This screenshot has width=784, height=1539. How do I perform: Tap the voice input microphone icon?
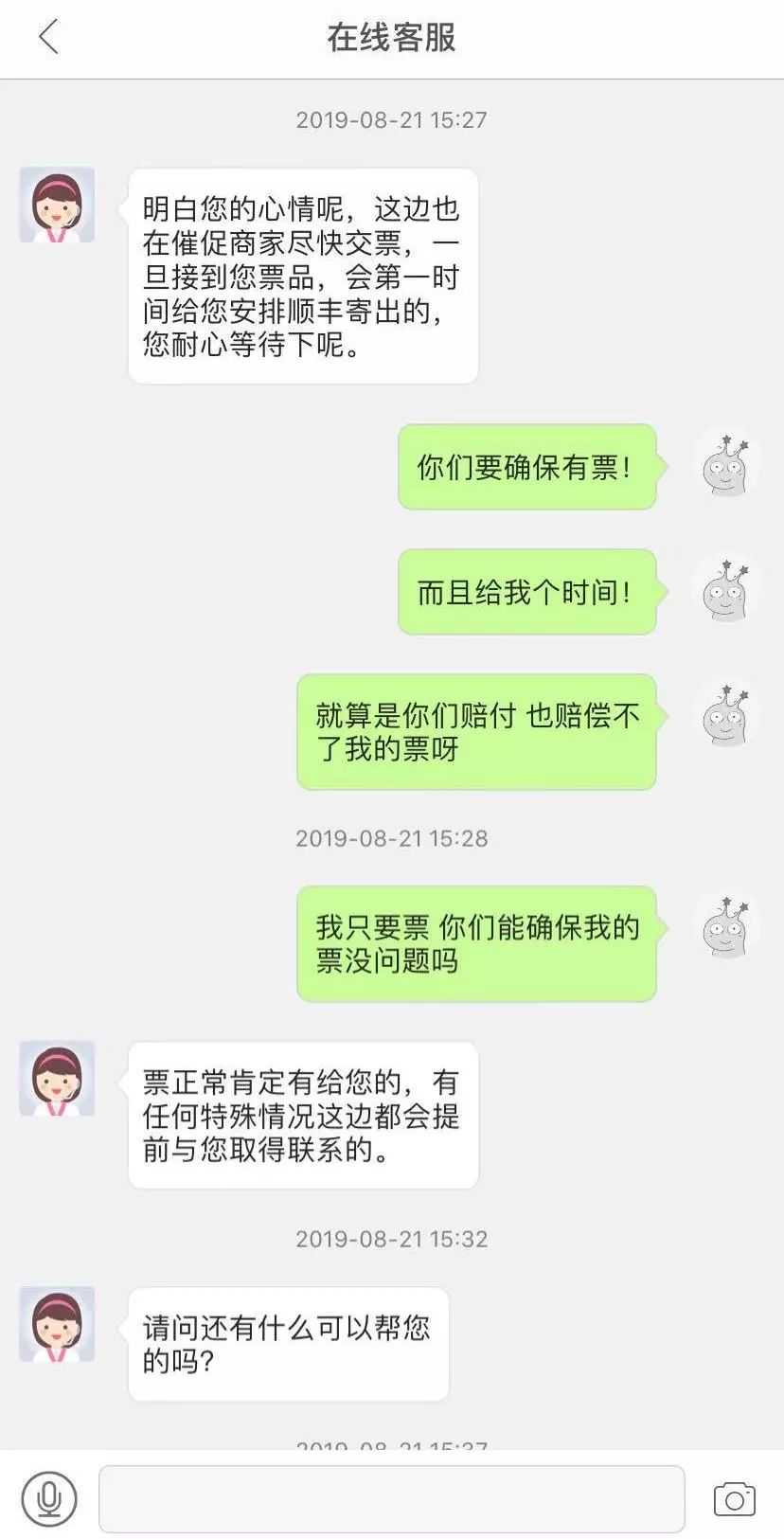pos(49,1498)
